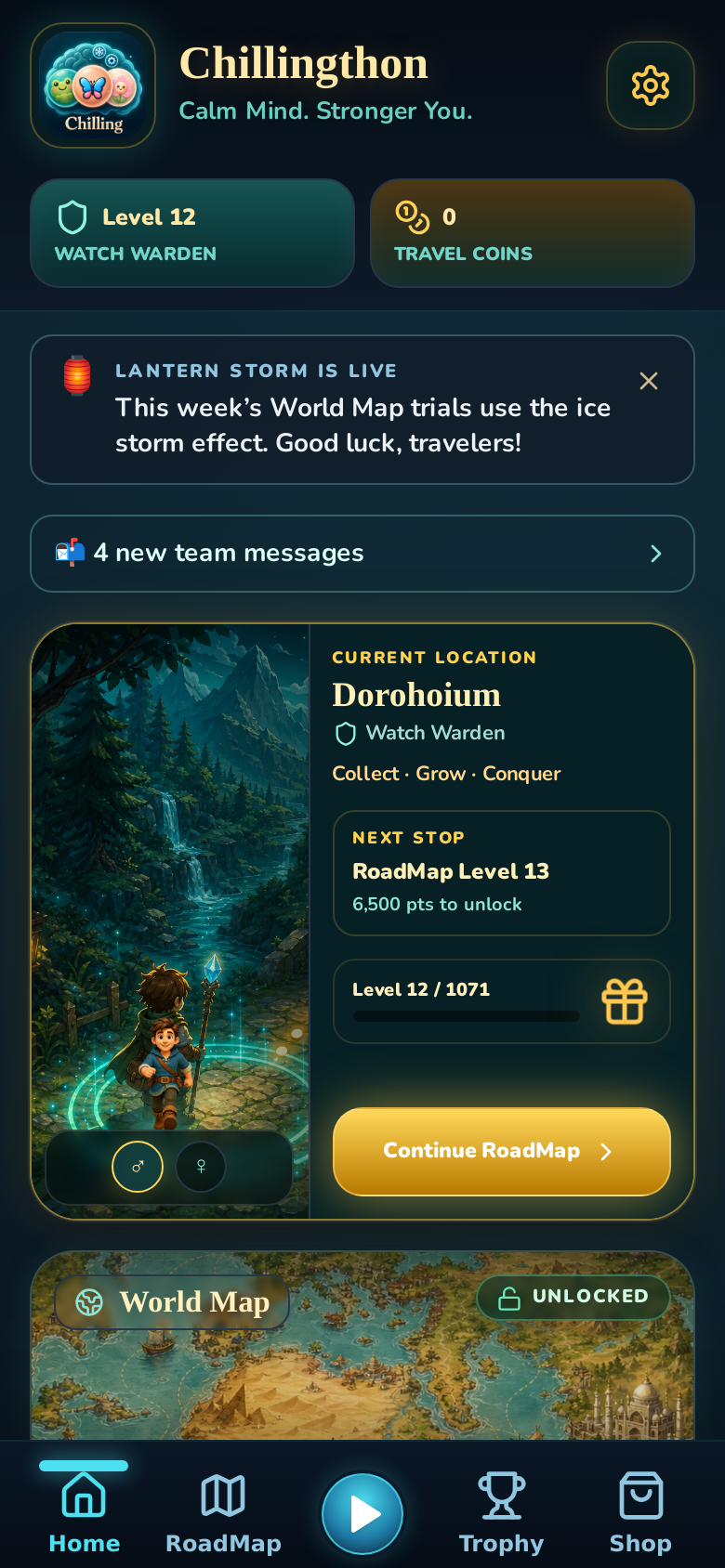Open the Travel Coins card
Viewport: 725px width, 1568px height.
point(533,233)
